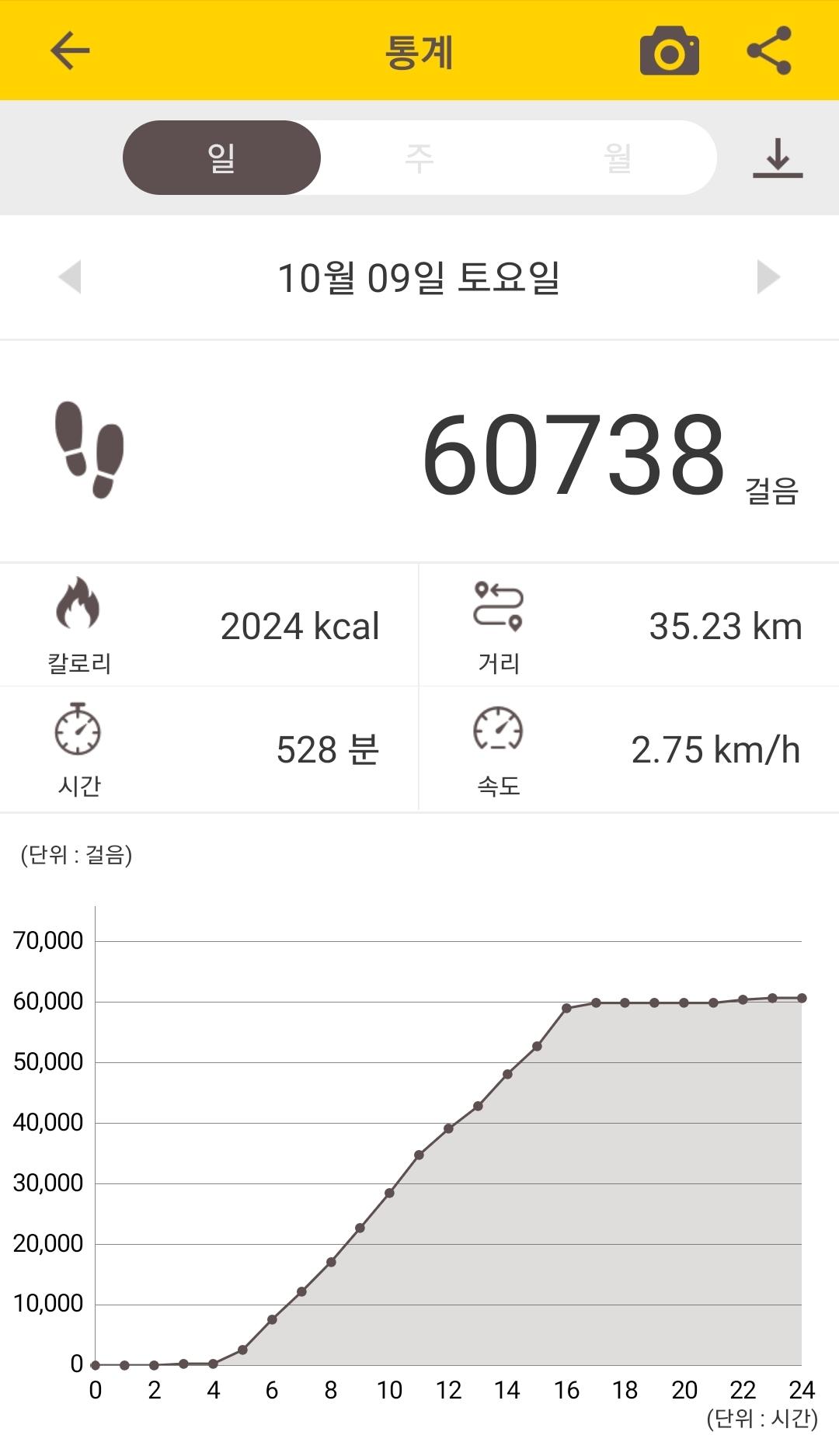Switch to the 주 (week) tab
Viewport: 839px width, 1456px height.
[x=419, y=158]
